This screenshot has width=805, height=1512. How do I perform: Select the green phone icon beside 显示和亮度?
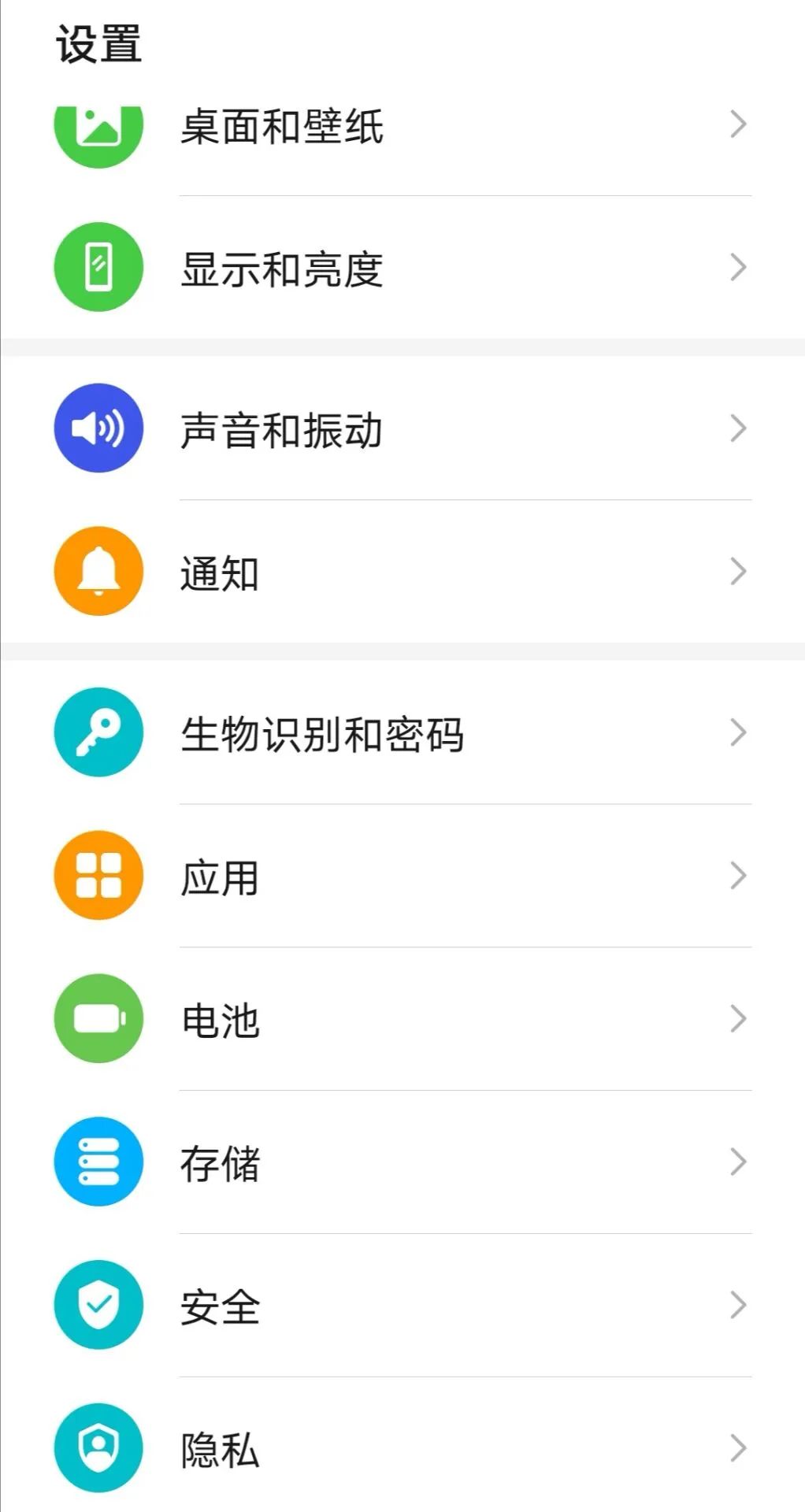click(98, 267)
